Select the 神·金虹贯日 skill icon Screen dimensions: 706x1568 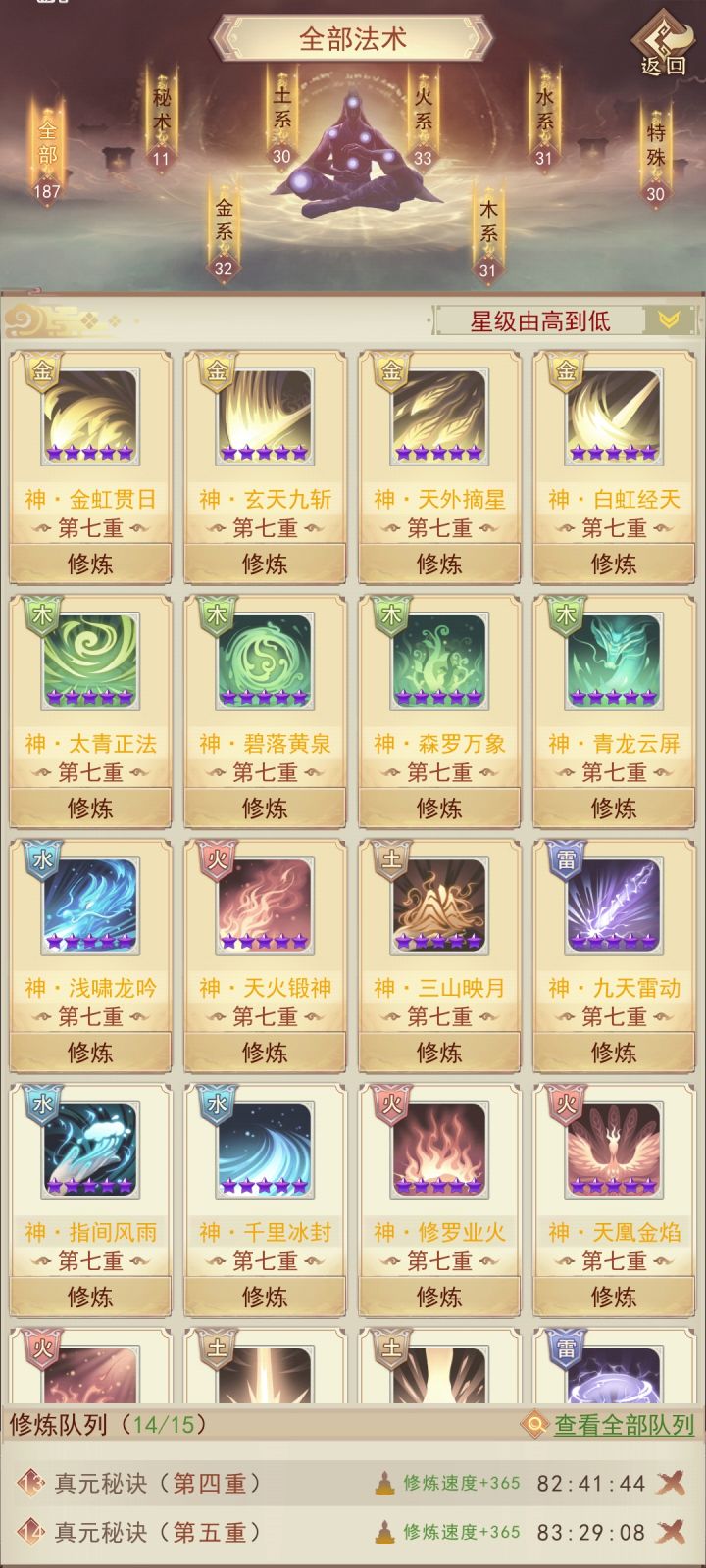(x=89, y=416)
